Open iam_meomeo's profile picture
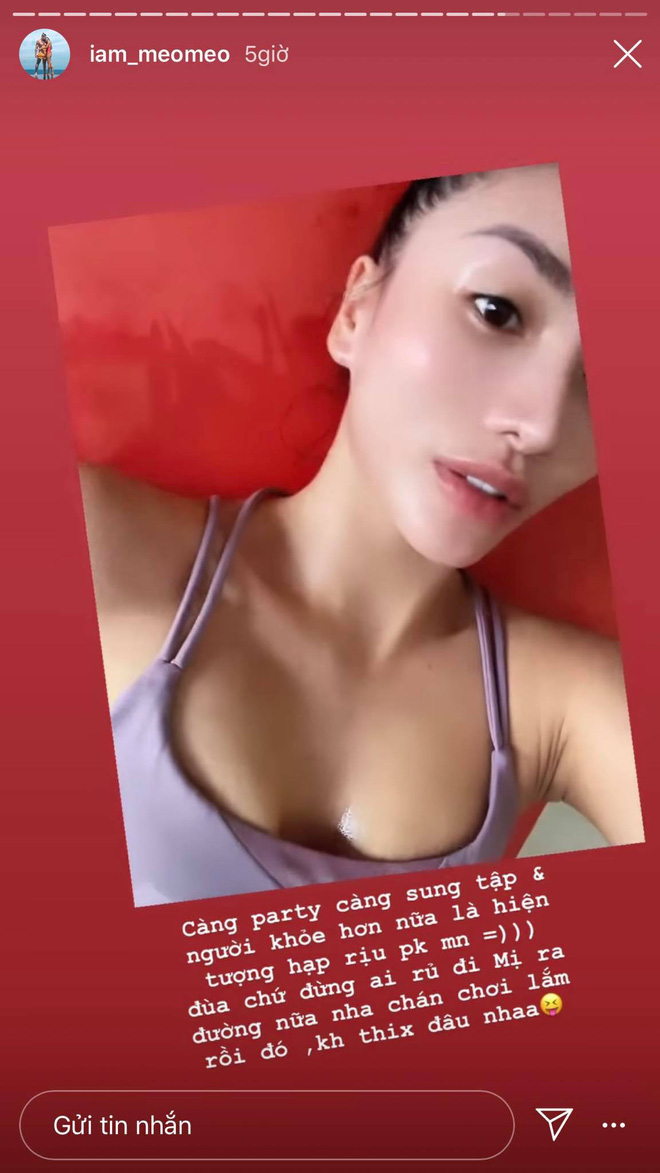Viewport: 660px width, 1173px height. (45, 54)
